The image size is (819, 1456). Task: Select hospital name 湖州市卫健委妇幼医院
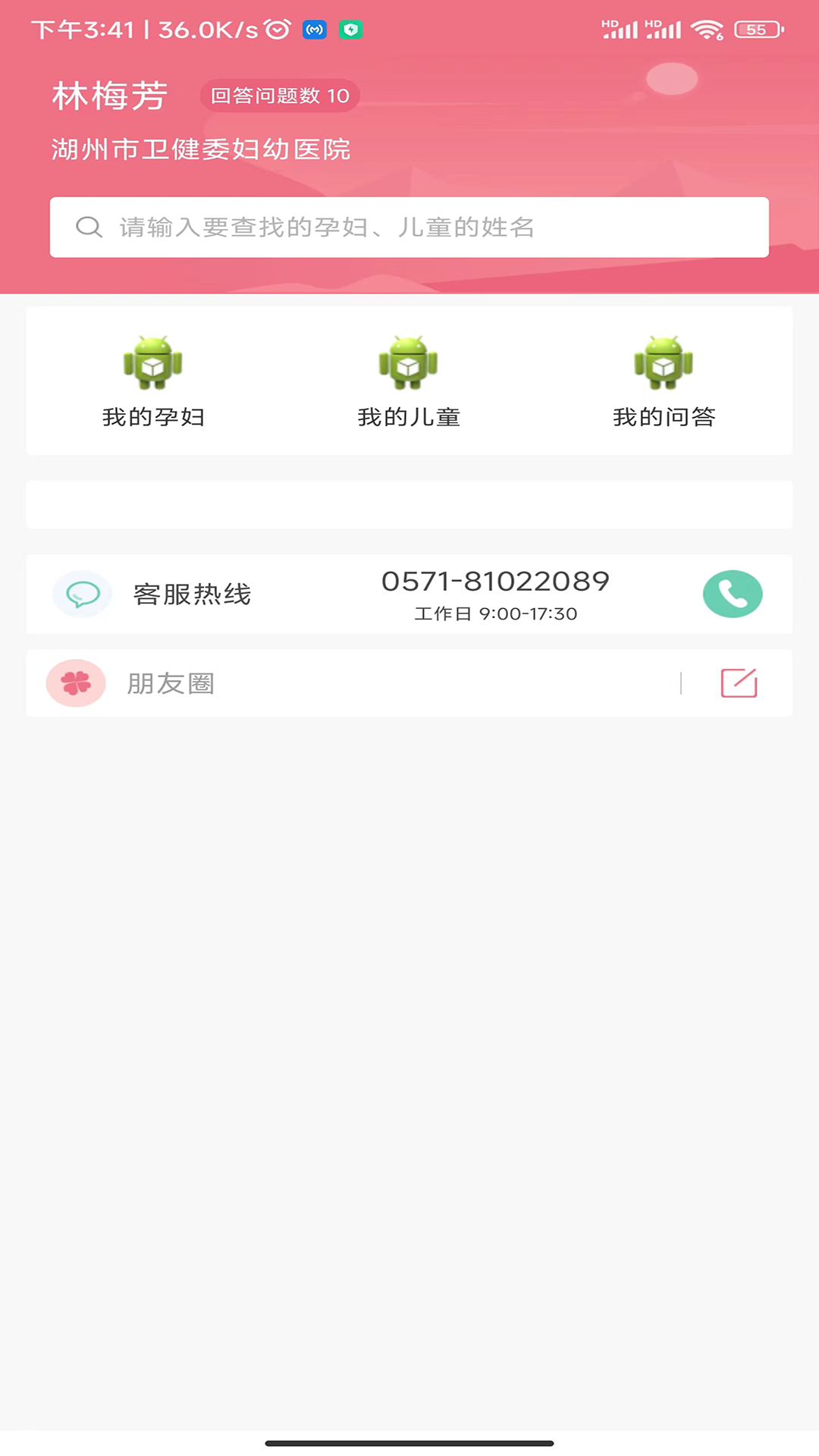tap(200, 149)
